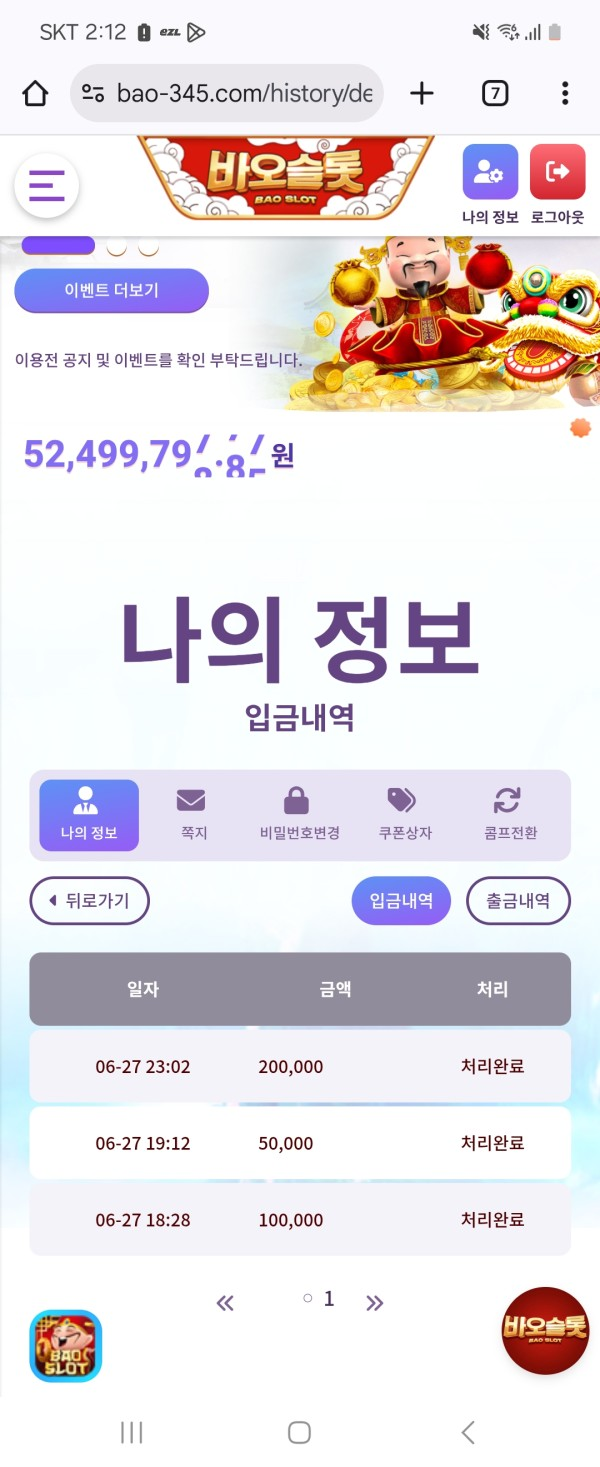Tap the system back navigation button
Viewport: 600px width, 1467px height.
[x=467, y=1432]
